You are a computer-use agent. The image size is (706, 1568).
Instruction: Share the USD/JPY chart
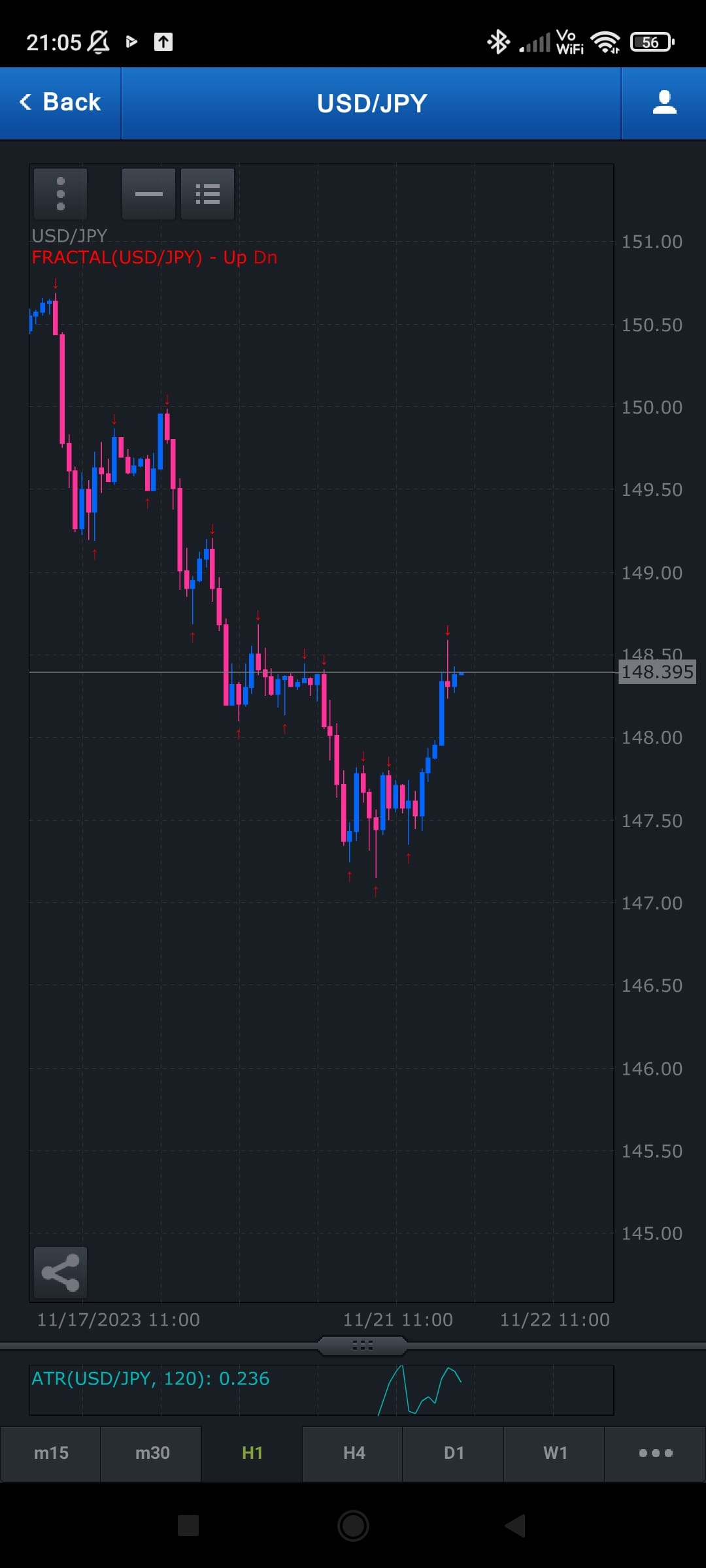coord(60,1273)
